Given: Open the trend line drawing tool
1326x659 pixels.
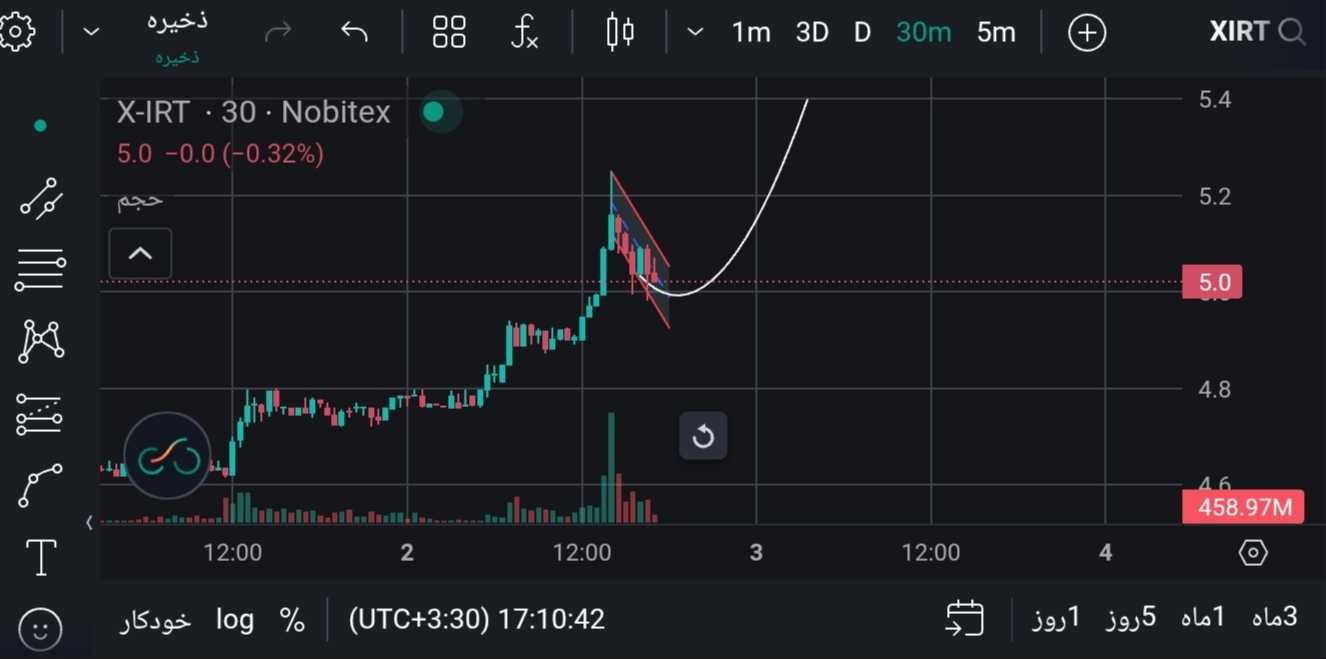Looking at the screenshot, I should [x=40, y=198].
